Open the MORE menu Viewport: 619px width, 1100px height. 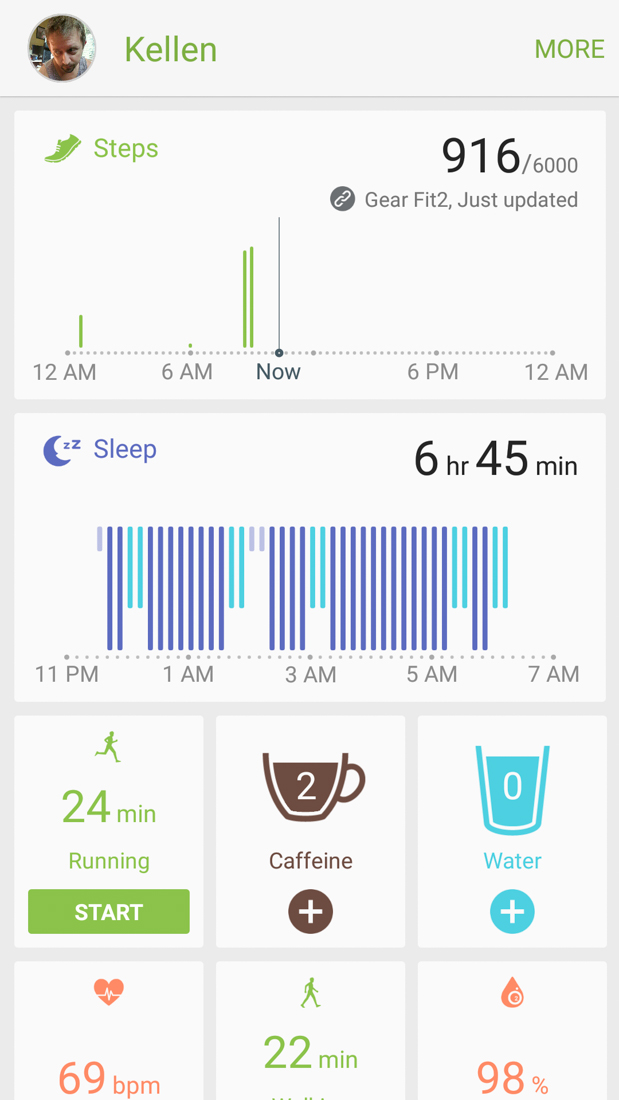(x=569, y=49)
